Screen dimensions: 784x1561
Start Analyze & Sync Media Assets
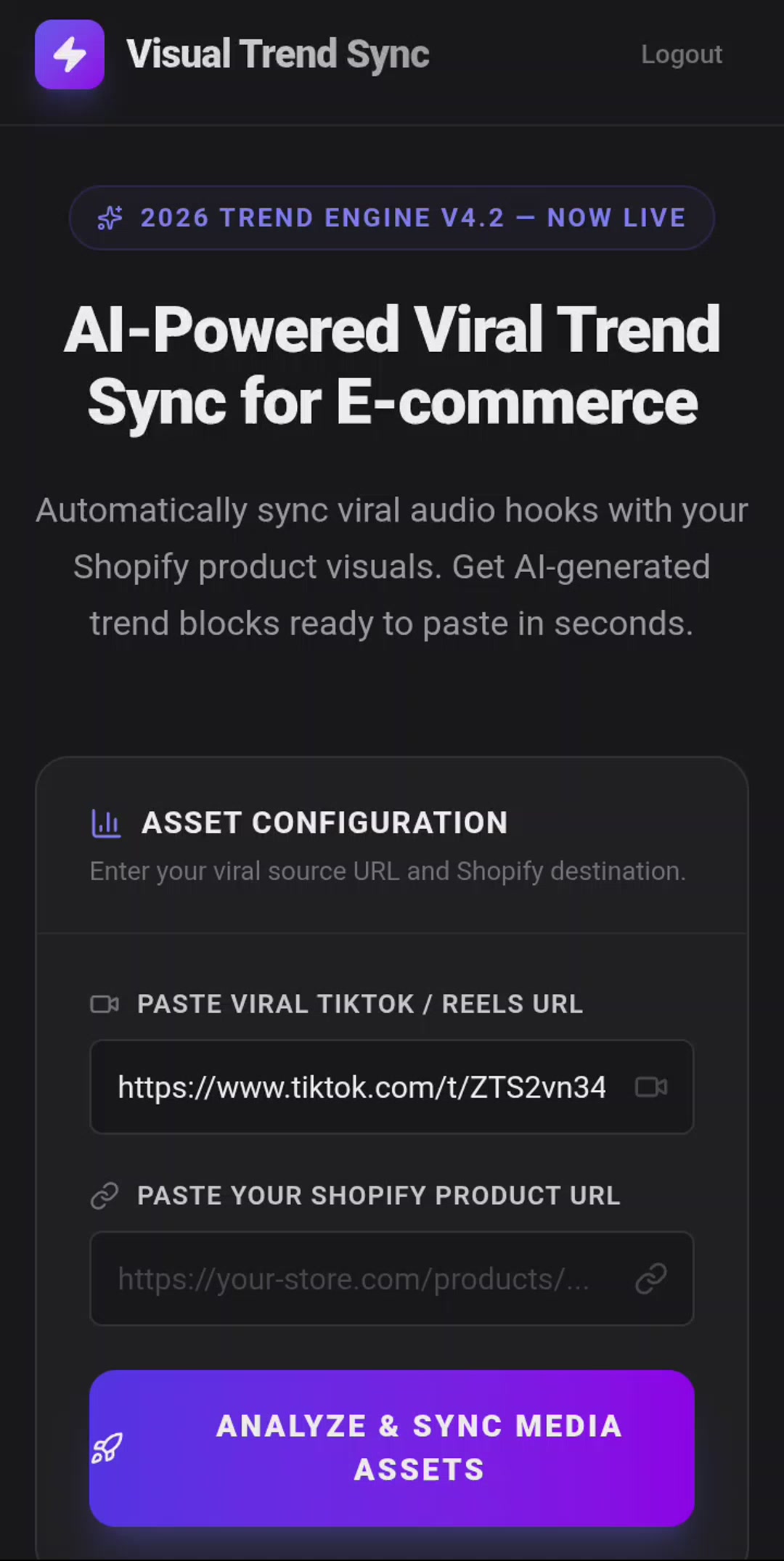[x=392, y=1448]
